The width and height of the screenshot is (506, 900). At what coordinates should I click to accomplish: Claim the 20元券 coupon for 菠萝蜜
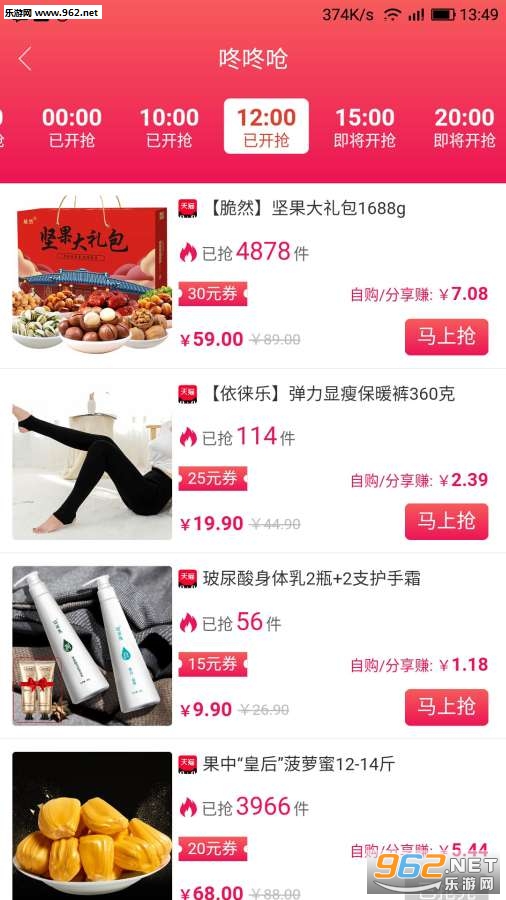pyautogui.click(x=213, y=849)
